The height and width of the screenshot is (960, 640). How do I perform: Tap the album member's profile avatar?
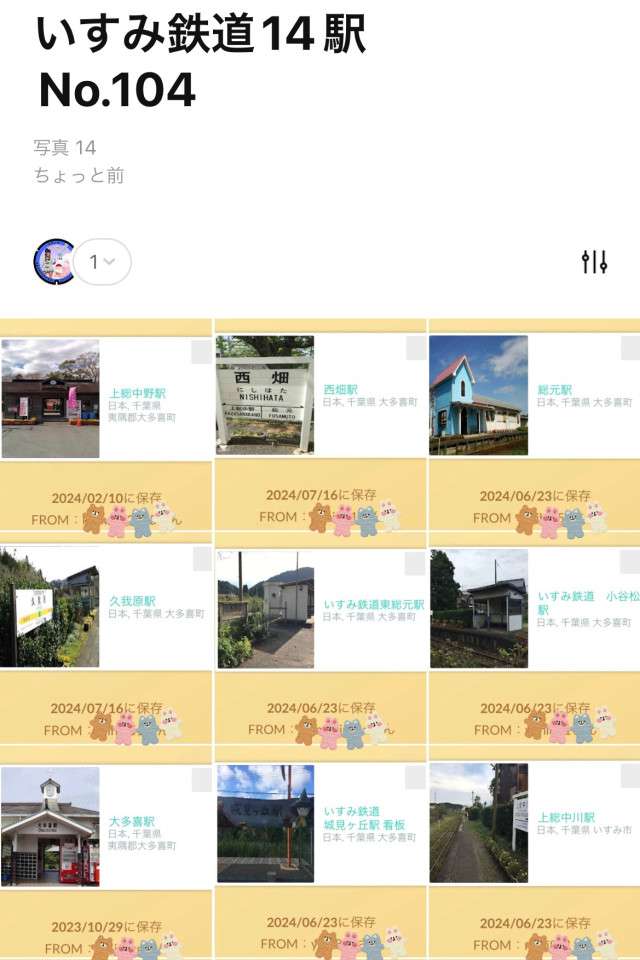(x=54, y=262)
